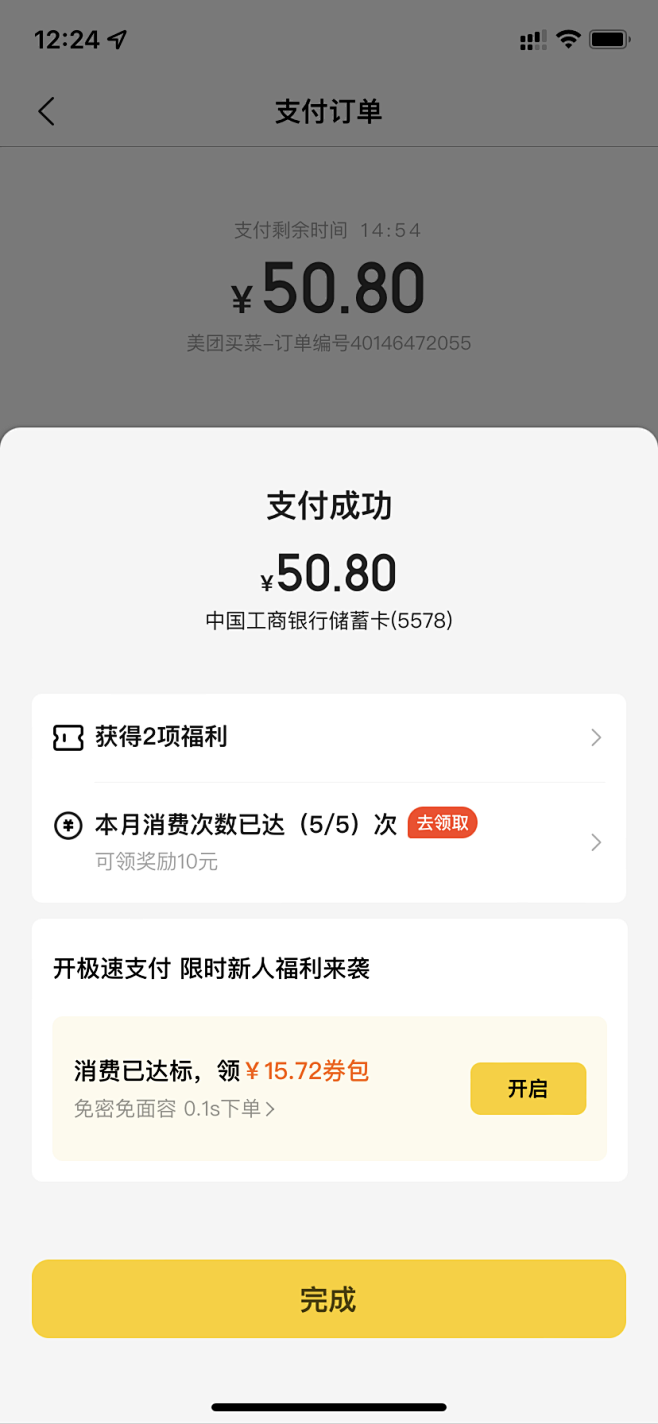Viewport: 658px width, 1424px height.
Task: Open the 获得2项福利 row
Action: pos(329,738)
